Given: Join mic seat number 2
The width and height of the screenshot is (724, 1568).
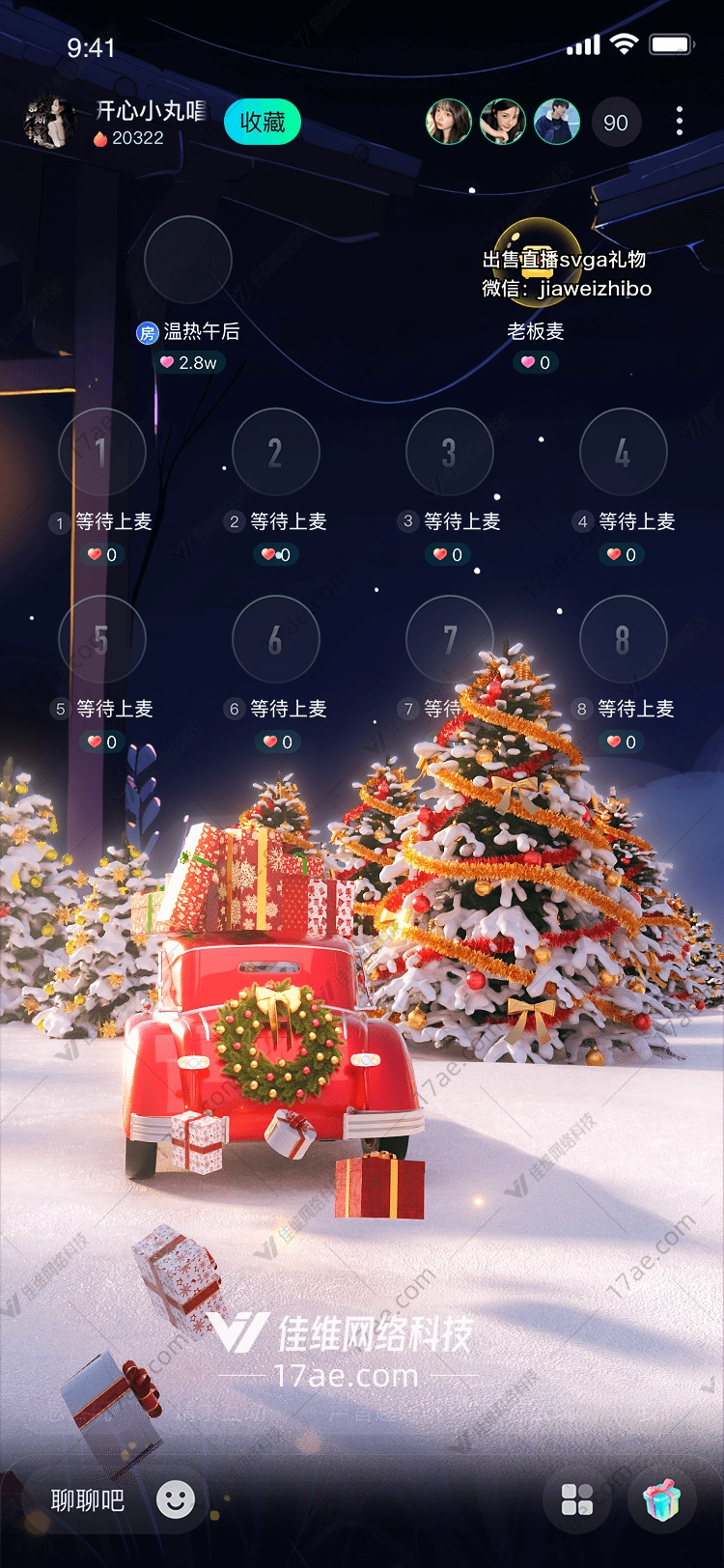Looking at the screenshot, I should coord(276,452).
